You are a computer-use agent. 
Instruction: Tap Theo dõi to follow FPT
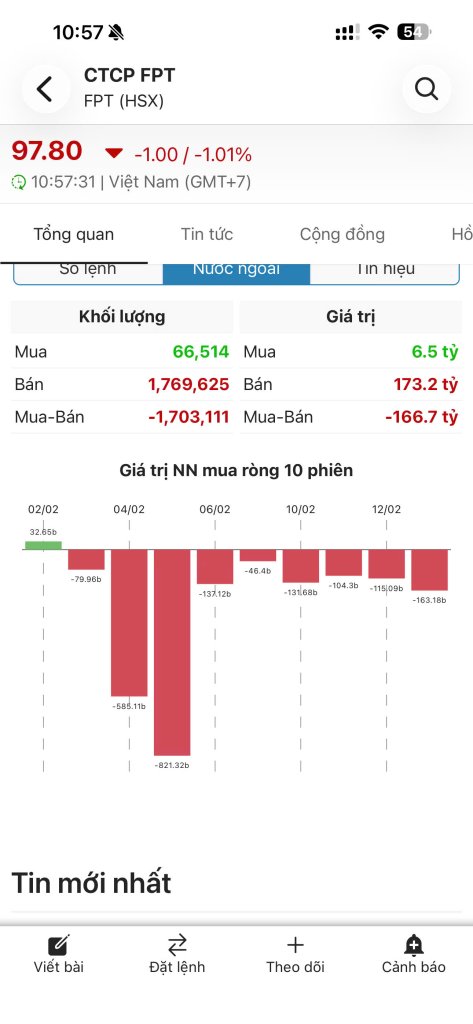tap(295, 954)
